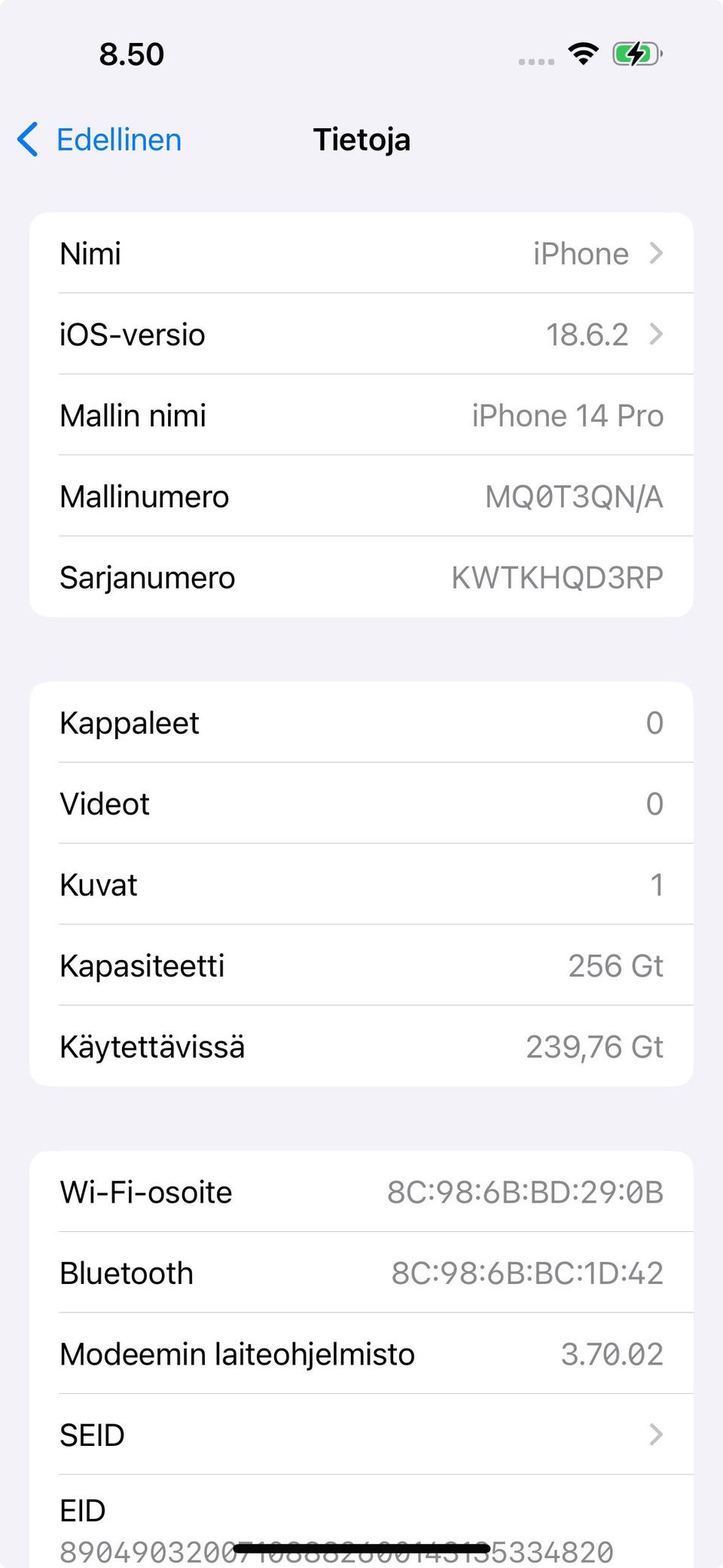Tap the Kappaleet count row
This screenshot has height=1568, width=723.
(361, 723)
